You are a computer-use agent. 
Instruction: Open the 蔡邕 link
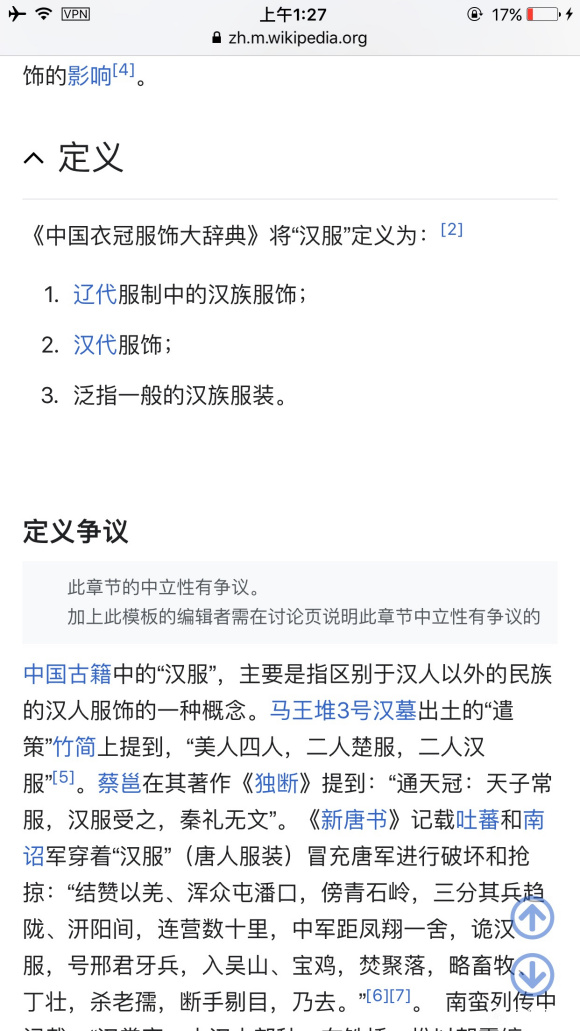coord(119,783)
